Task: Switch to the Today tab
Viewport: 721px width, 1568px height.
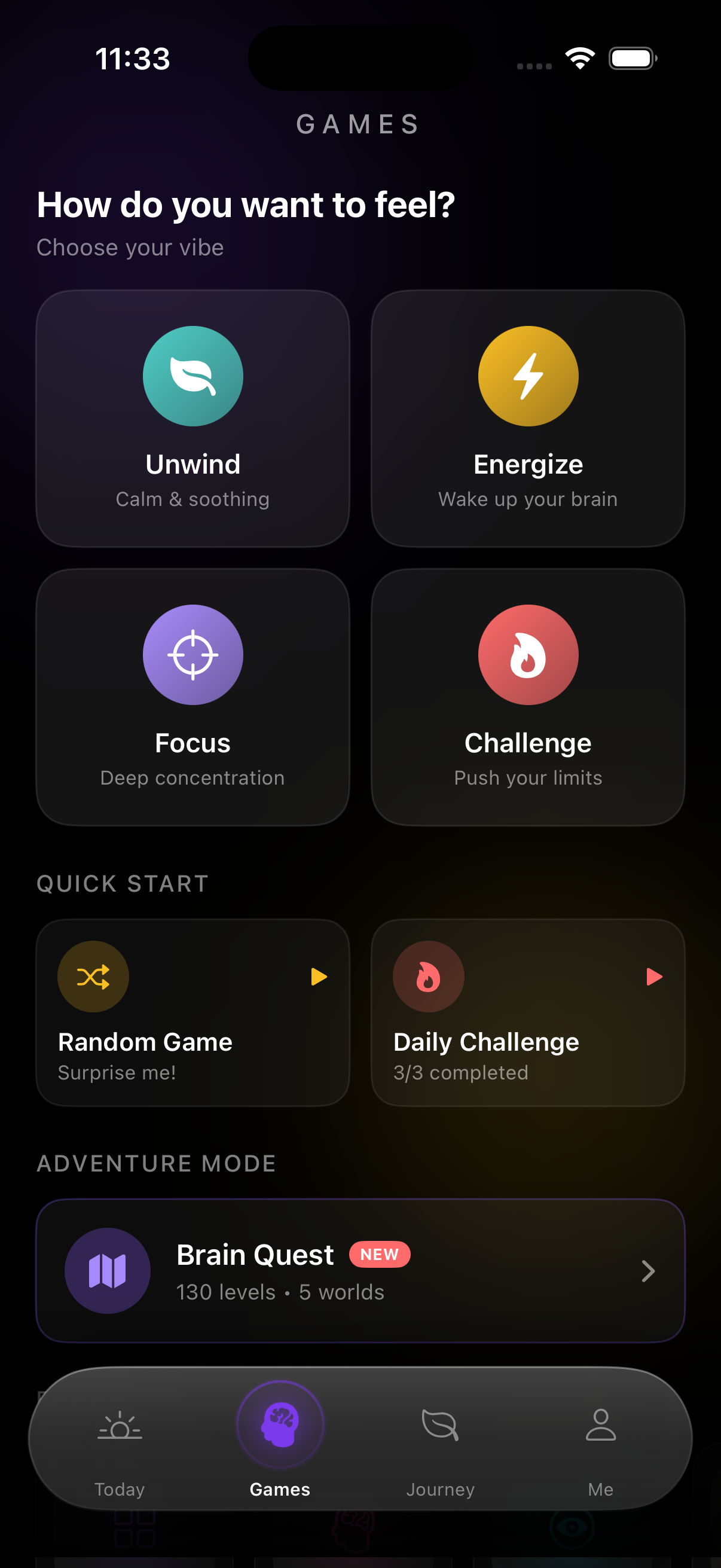Action: click(x=120, y=1444)
